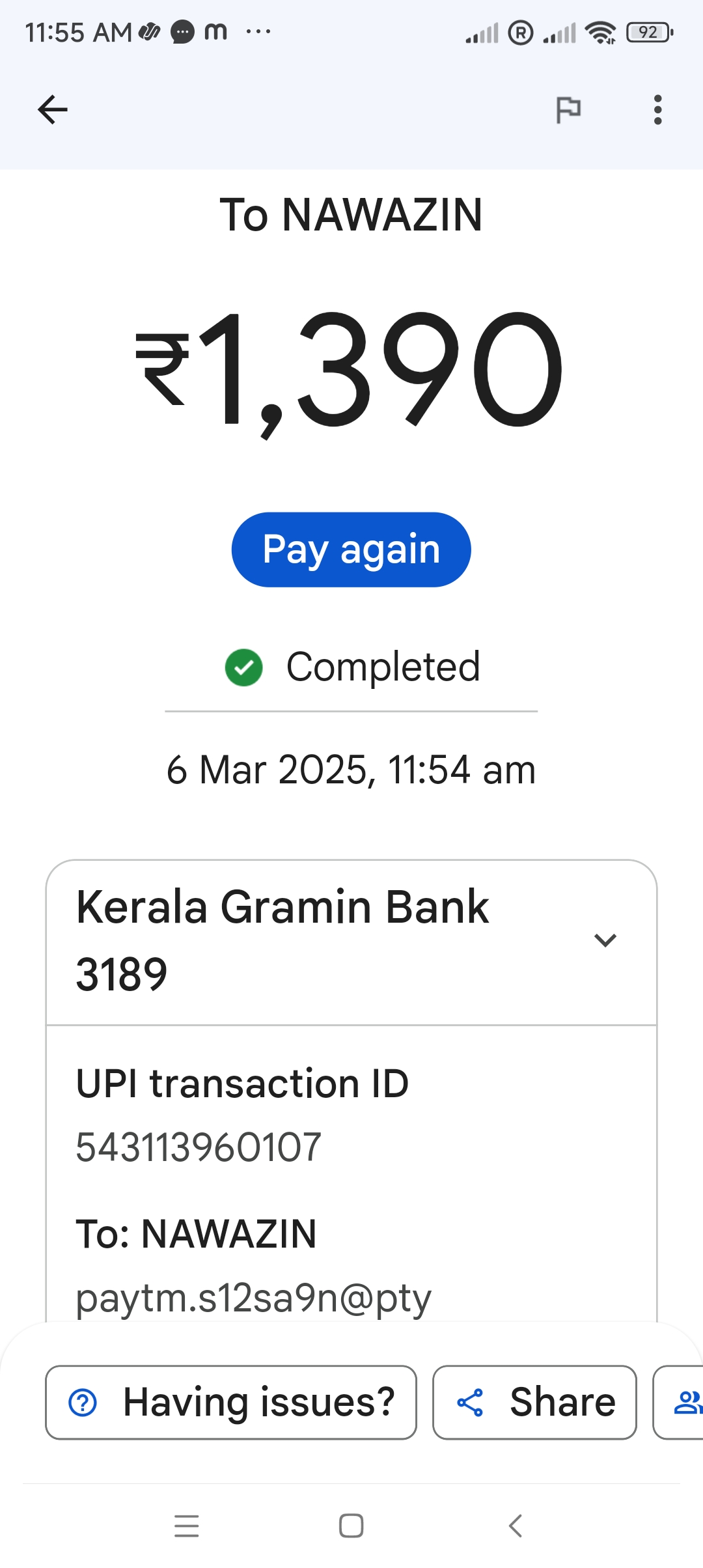Go to the phone's home screen
Viewport: 703px width, 1568px height.
point(351,1526)
